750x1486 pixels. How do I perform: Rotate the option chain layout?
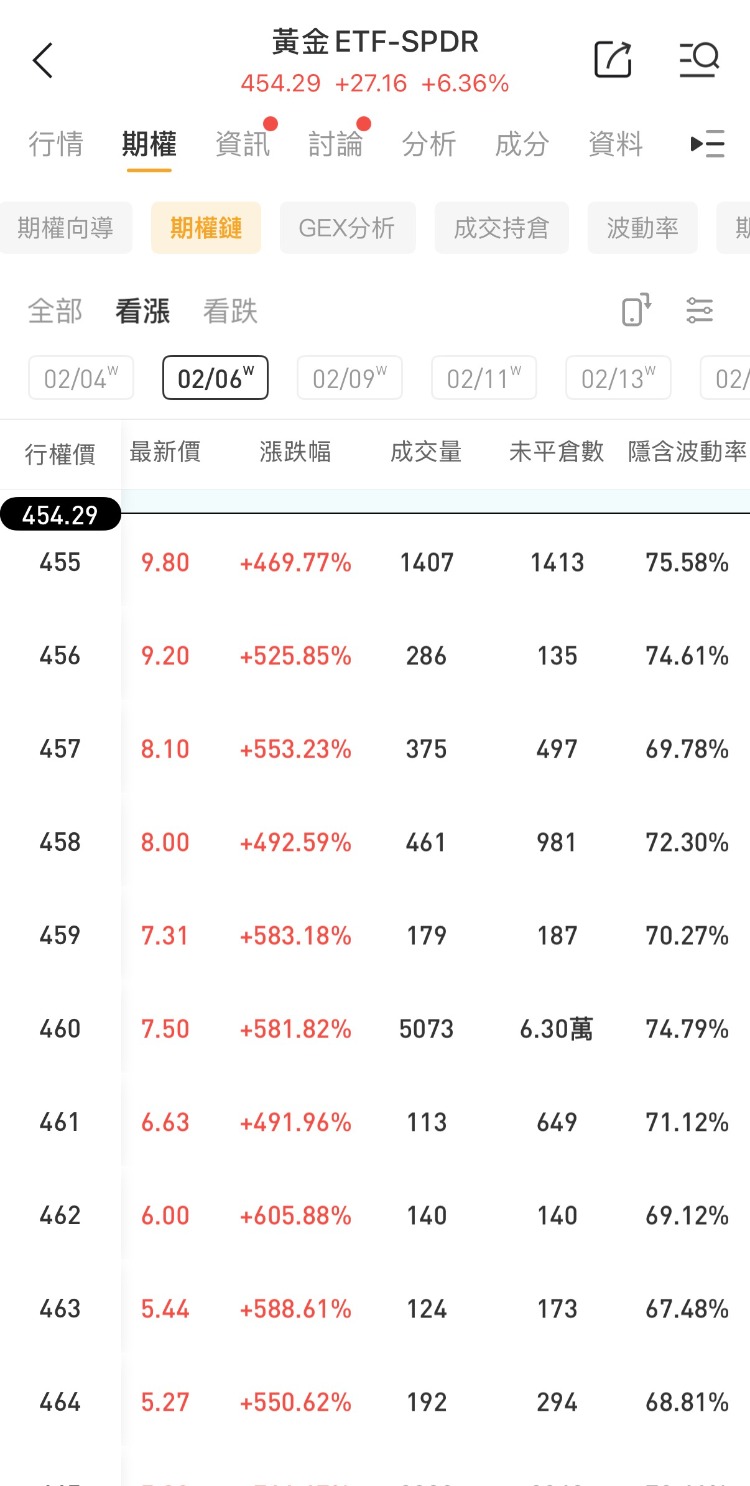click(x=636, y=310)
